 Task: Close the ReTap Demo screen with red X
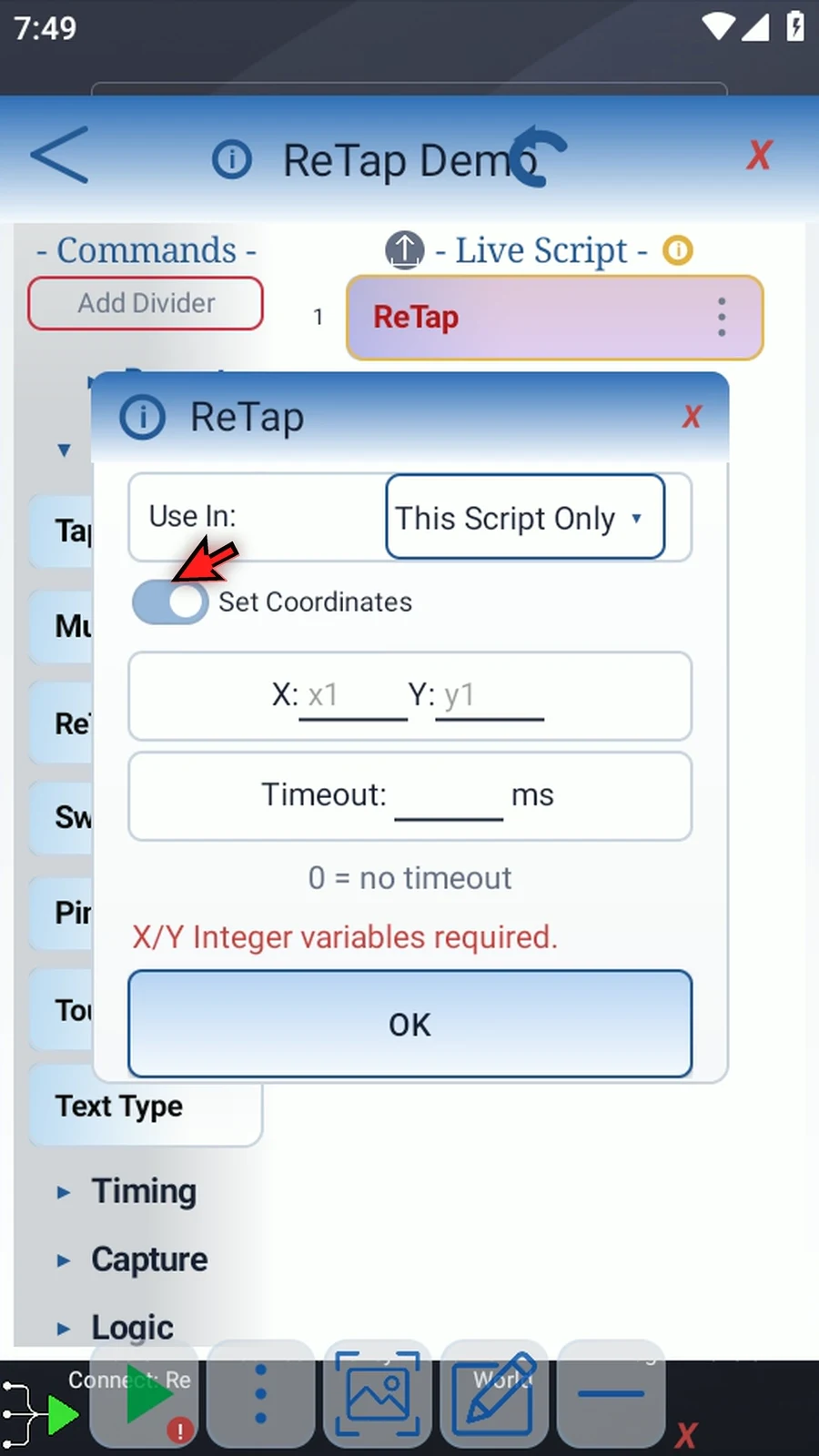[759, 156]
